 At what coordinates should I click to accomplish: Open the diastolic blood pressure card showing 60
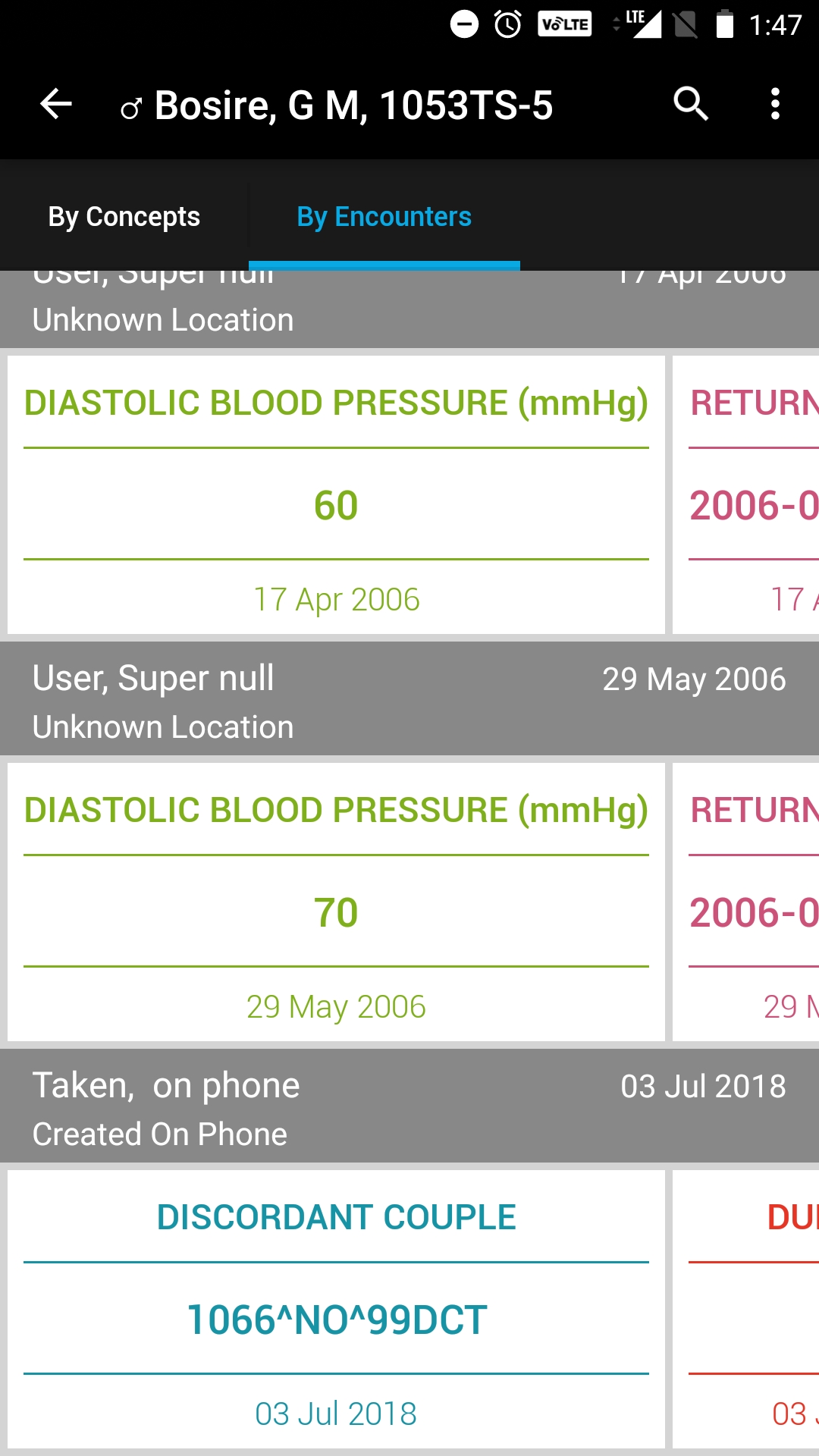pyautogui.click(x=336, y=495)
